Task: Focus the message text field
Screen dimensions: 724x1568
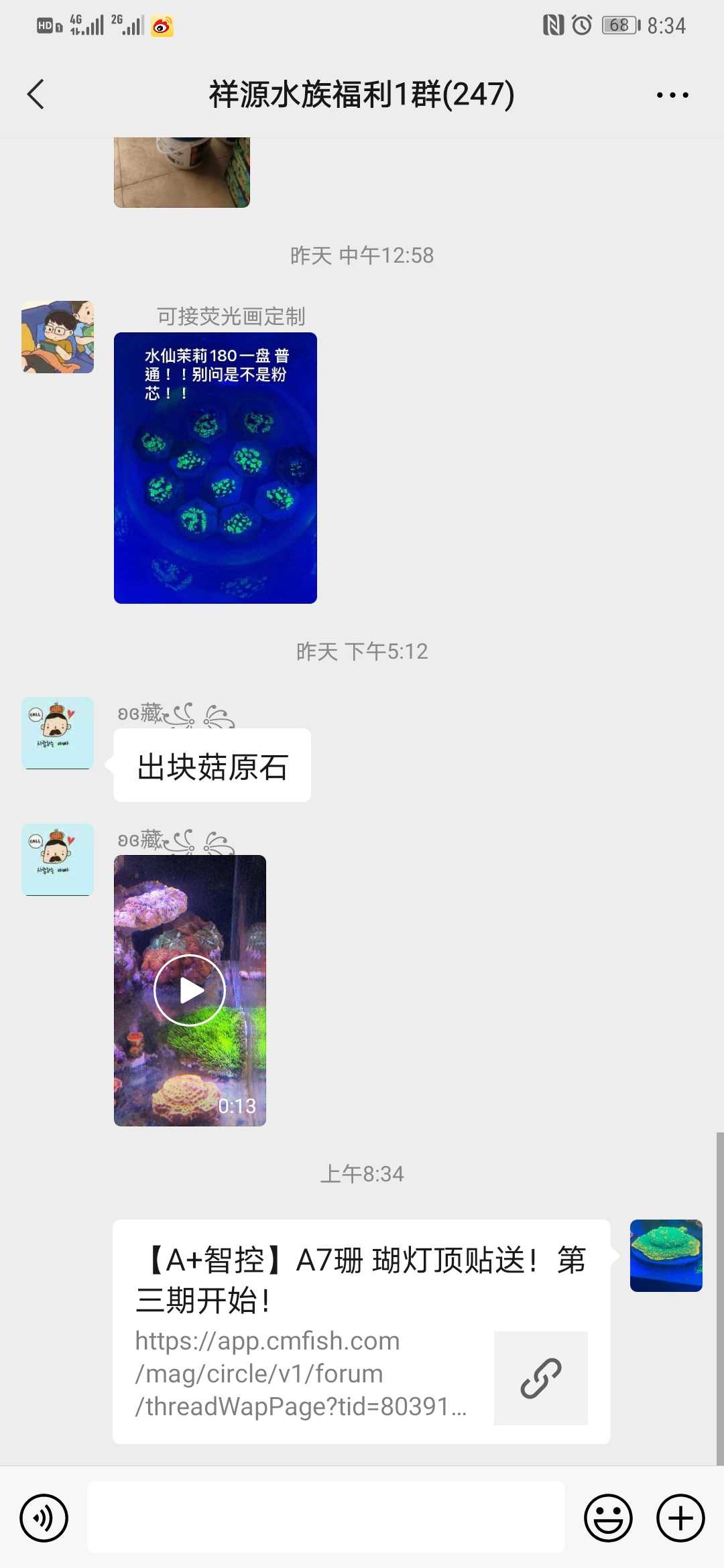Action: point(326,1518)
